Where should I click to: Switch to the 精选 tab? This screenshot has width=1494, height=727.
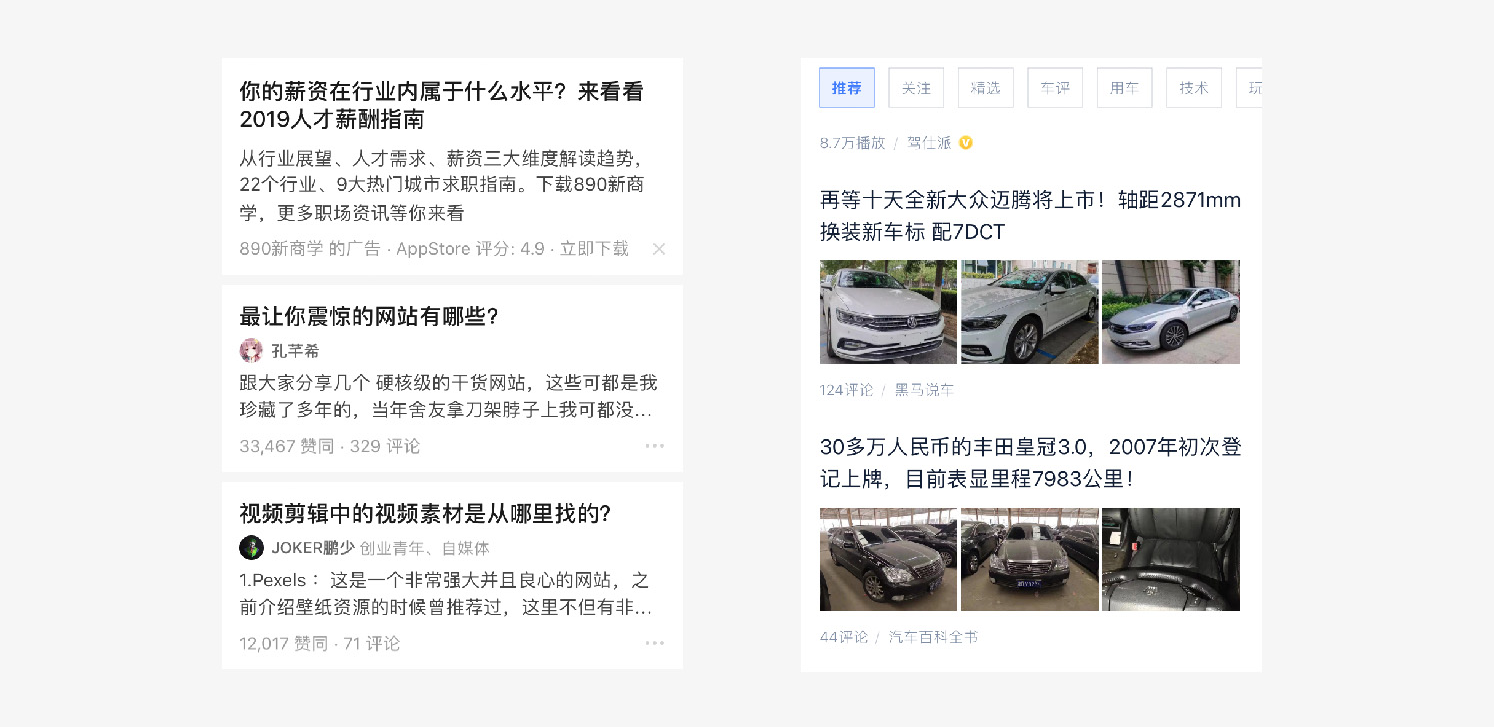coord(986,88)
